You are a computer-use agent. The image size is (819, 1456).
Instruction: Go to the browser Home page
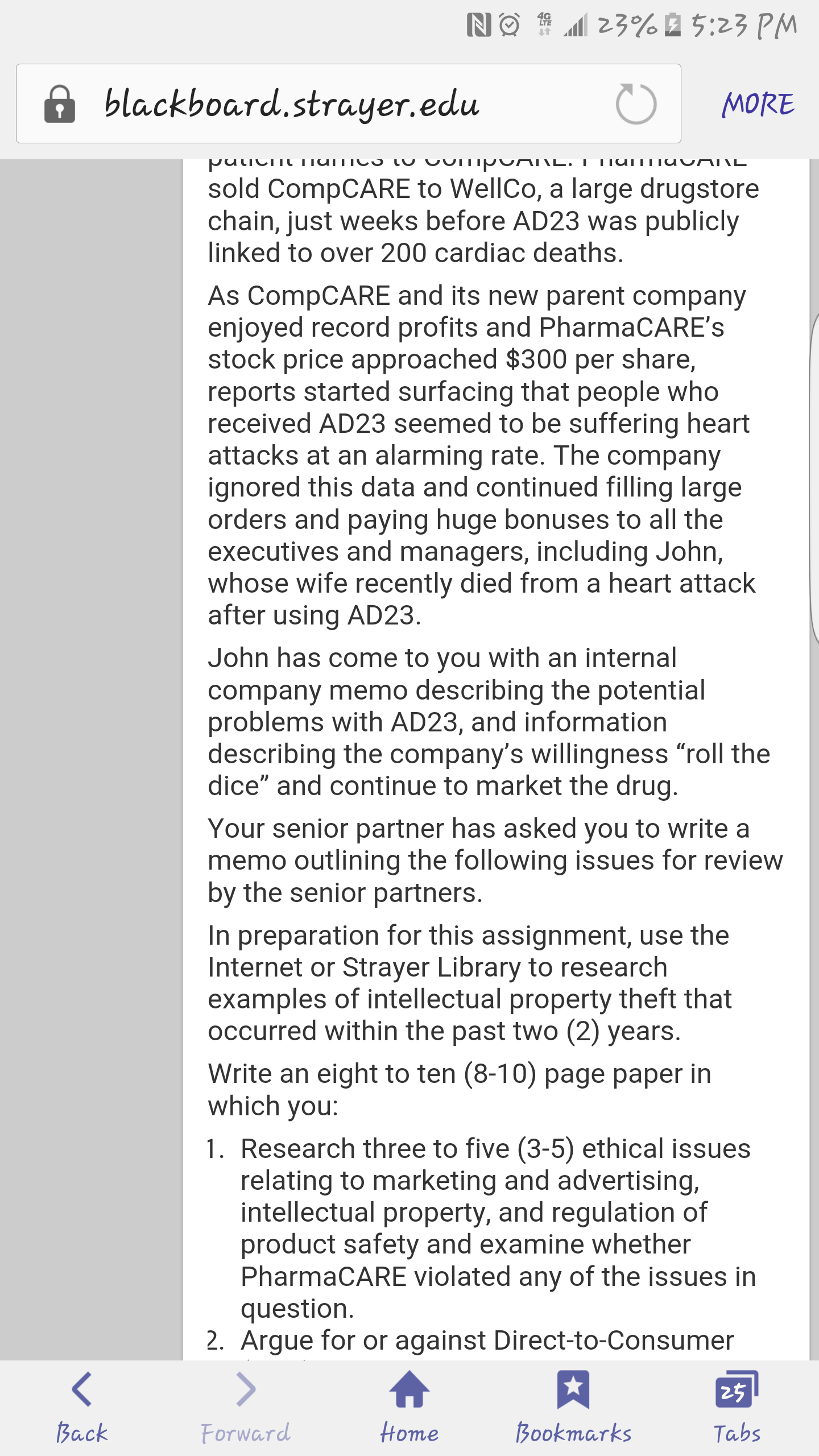pyautogui.click(x=409, y=1408)
